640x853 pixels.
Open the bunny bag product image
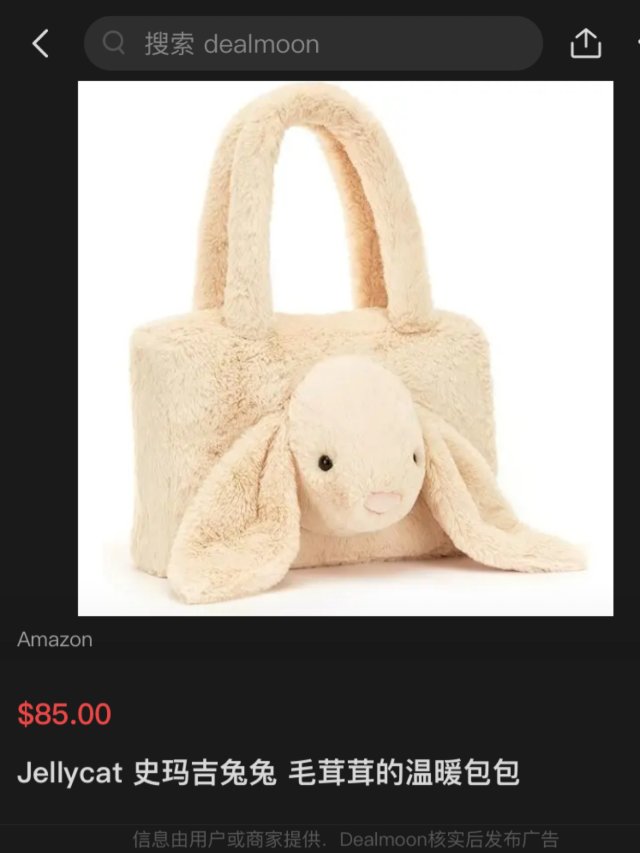point(345,348)
